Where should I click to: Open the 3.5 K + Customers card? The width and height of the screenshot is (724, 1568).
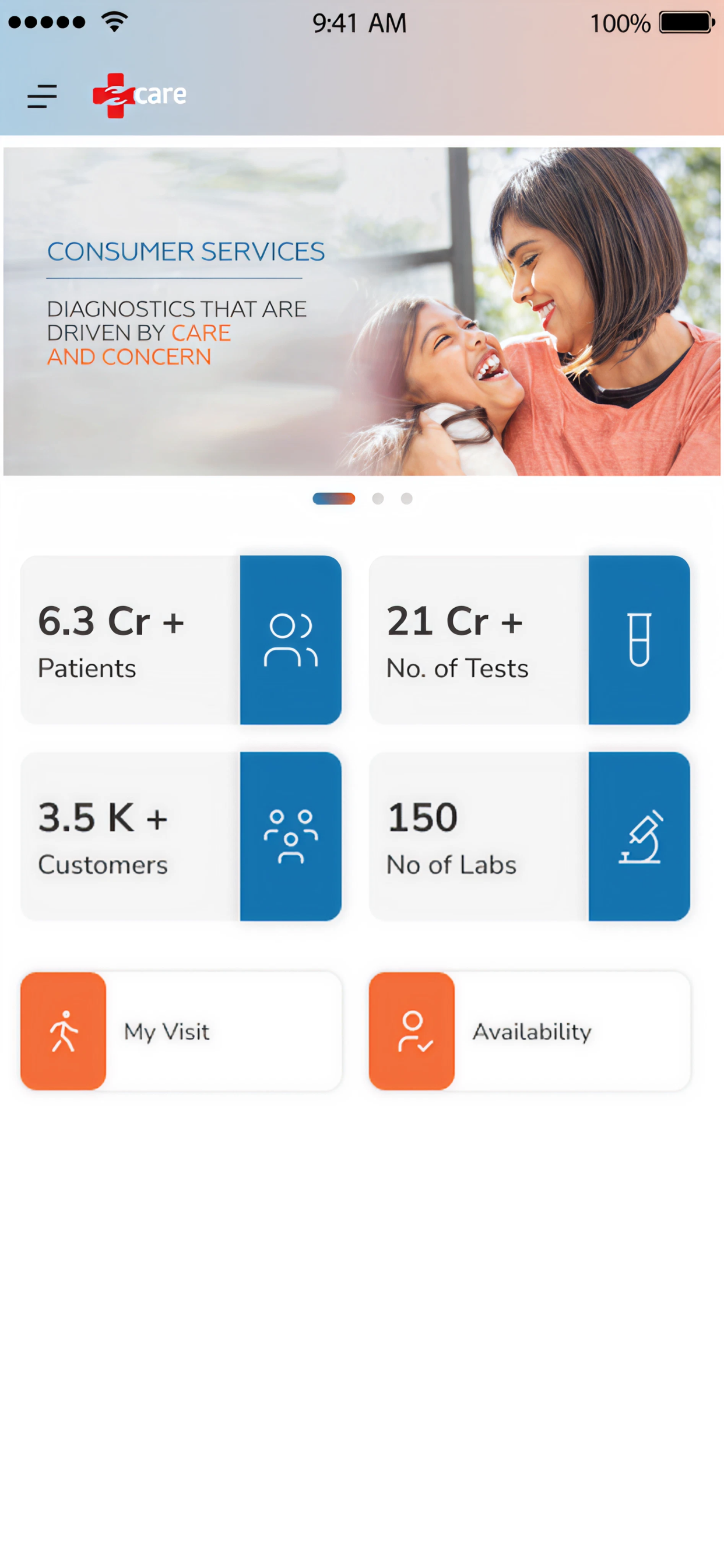(x=181, y=836)
